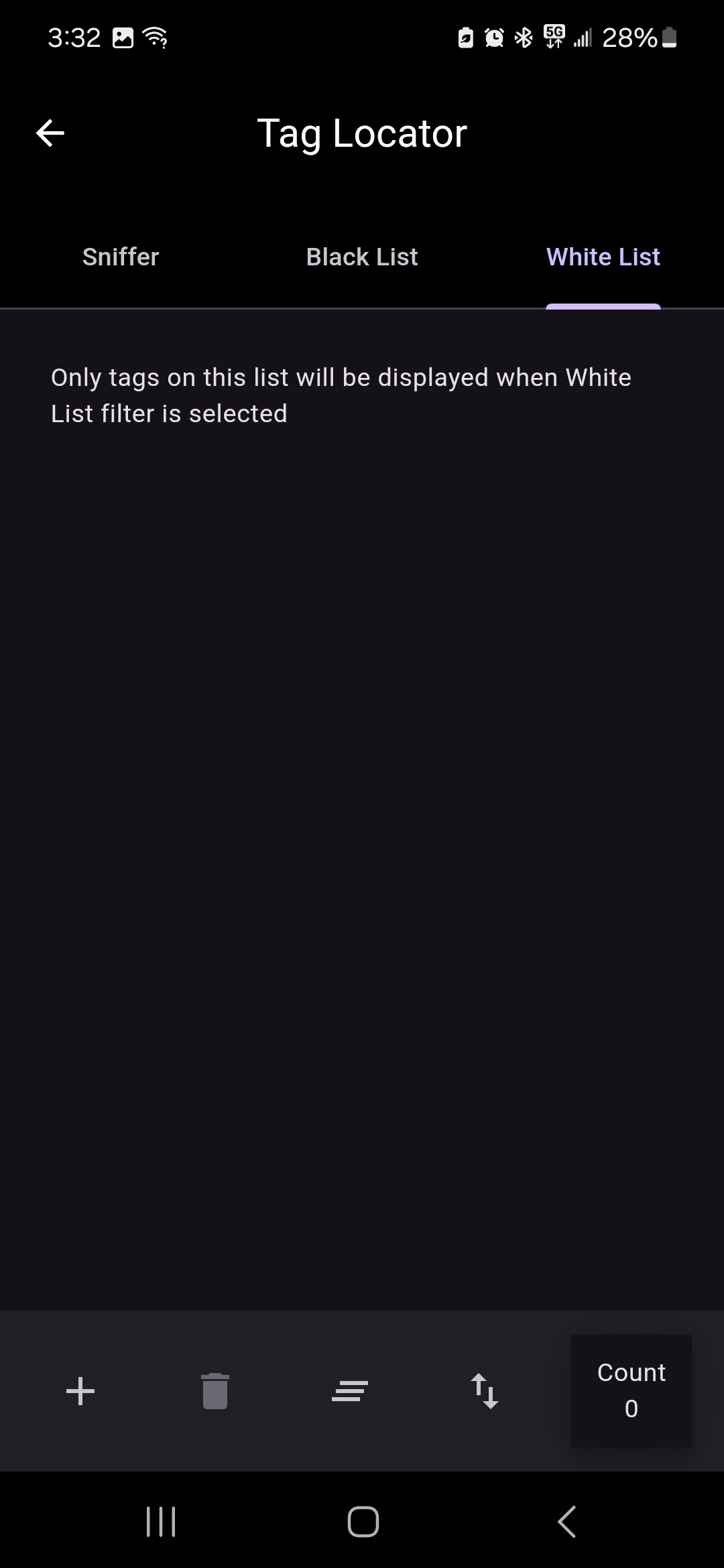Add a tag with the plus icon
The height and width of the screenshot is (1568, 724).
[x=80, y=1391]
